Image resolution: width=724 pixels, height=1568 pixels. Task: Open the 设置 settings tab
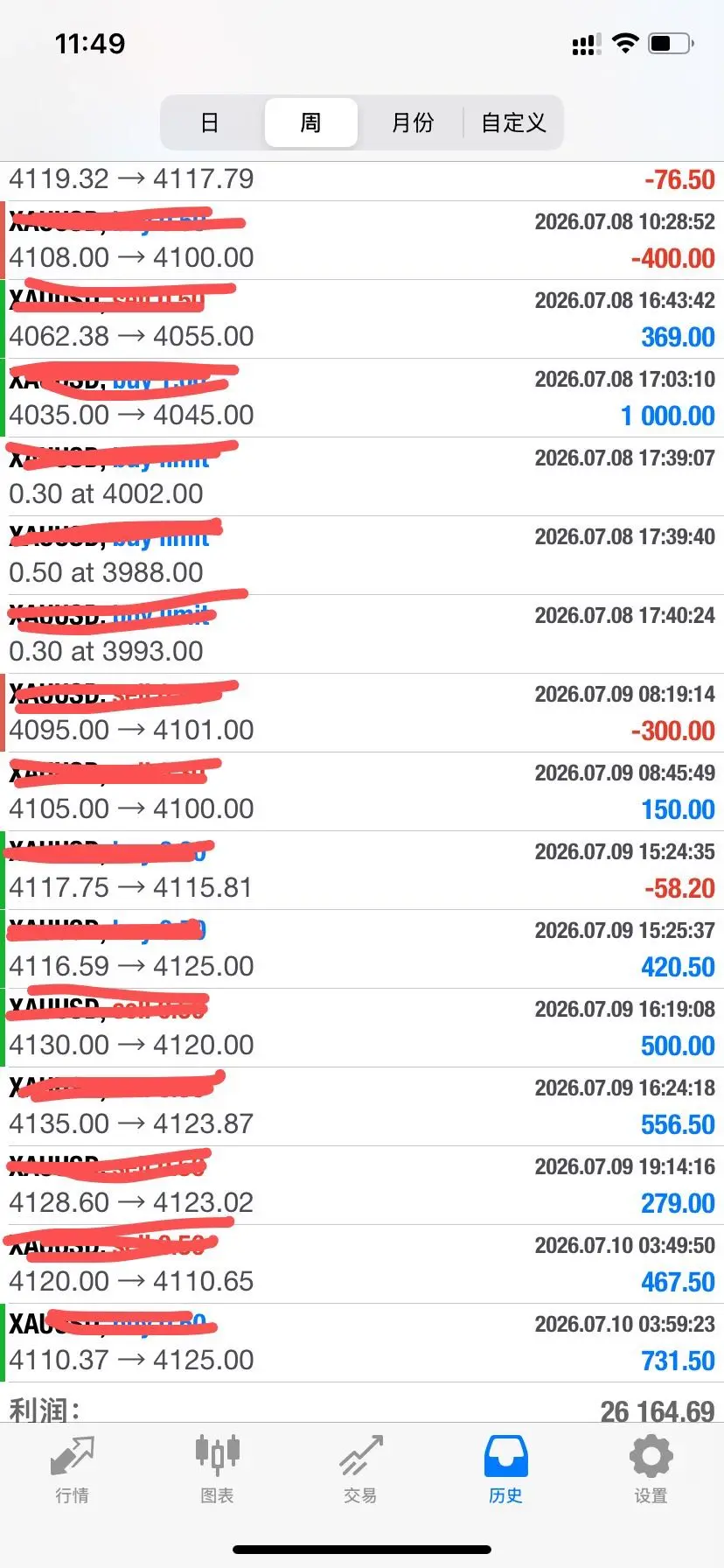651,1470
